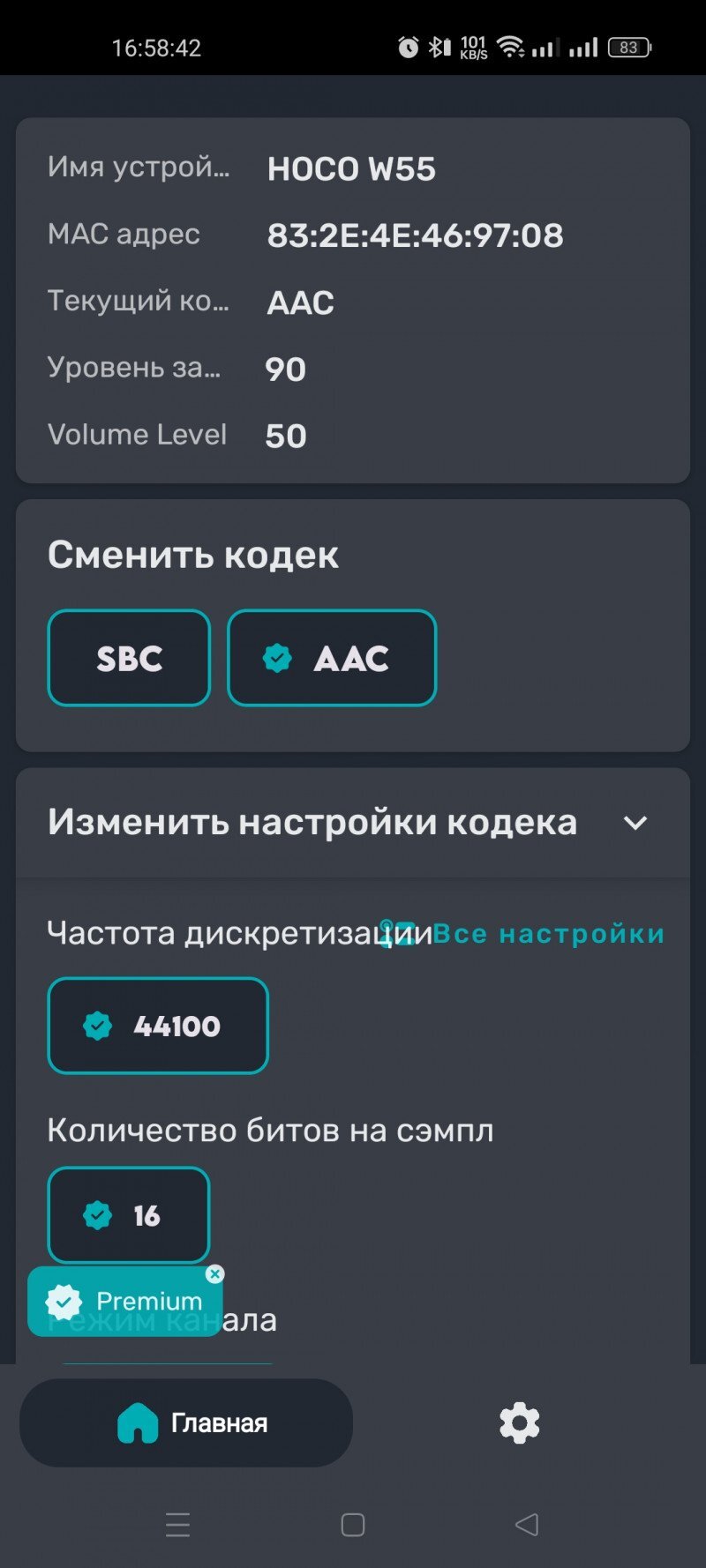Open the Все настройки link
706x1568 pixels.
pyautogui.click(x=547, y=933)
